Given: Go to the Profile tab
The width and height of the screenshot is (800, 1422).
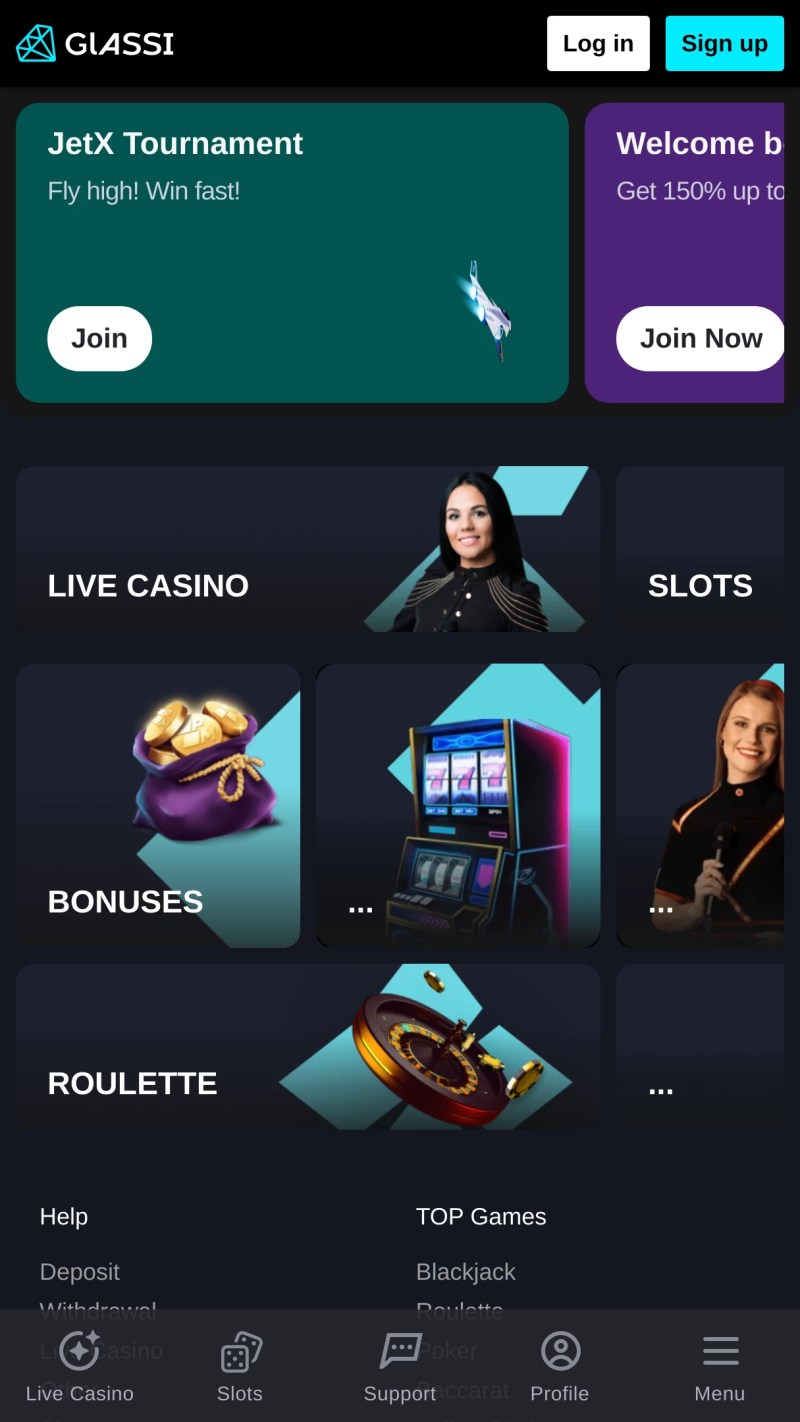Looking at the screenshot, I should (x=560, y=1366).
